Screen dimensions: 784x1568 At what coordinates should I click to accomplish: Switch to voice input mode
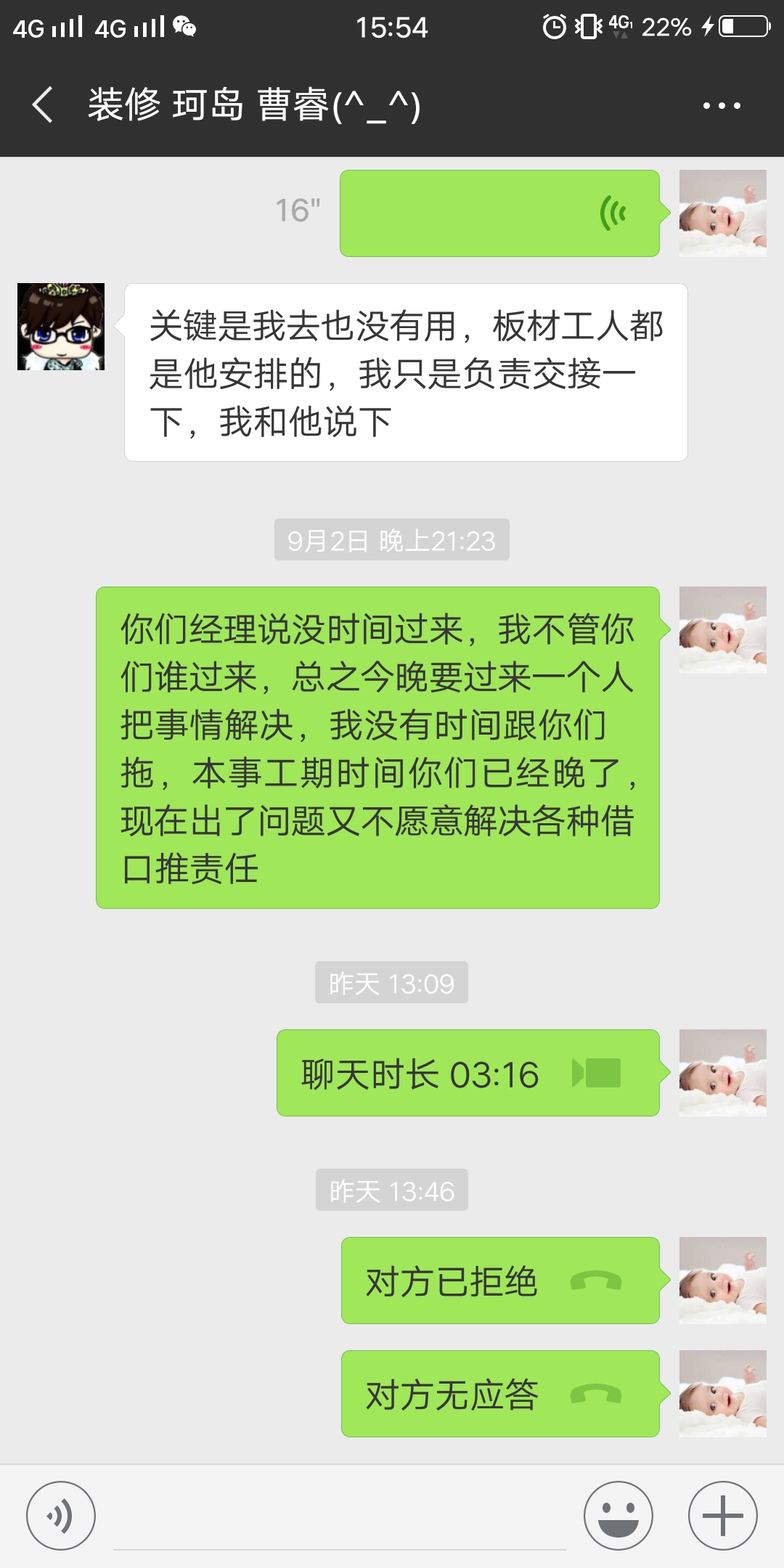pos(61,1516)
